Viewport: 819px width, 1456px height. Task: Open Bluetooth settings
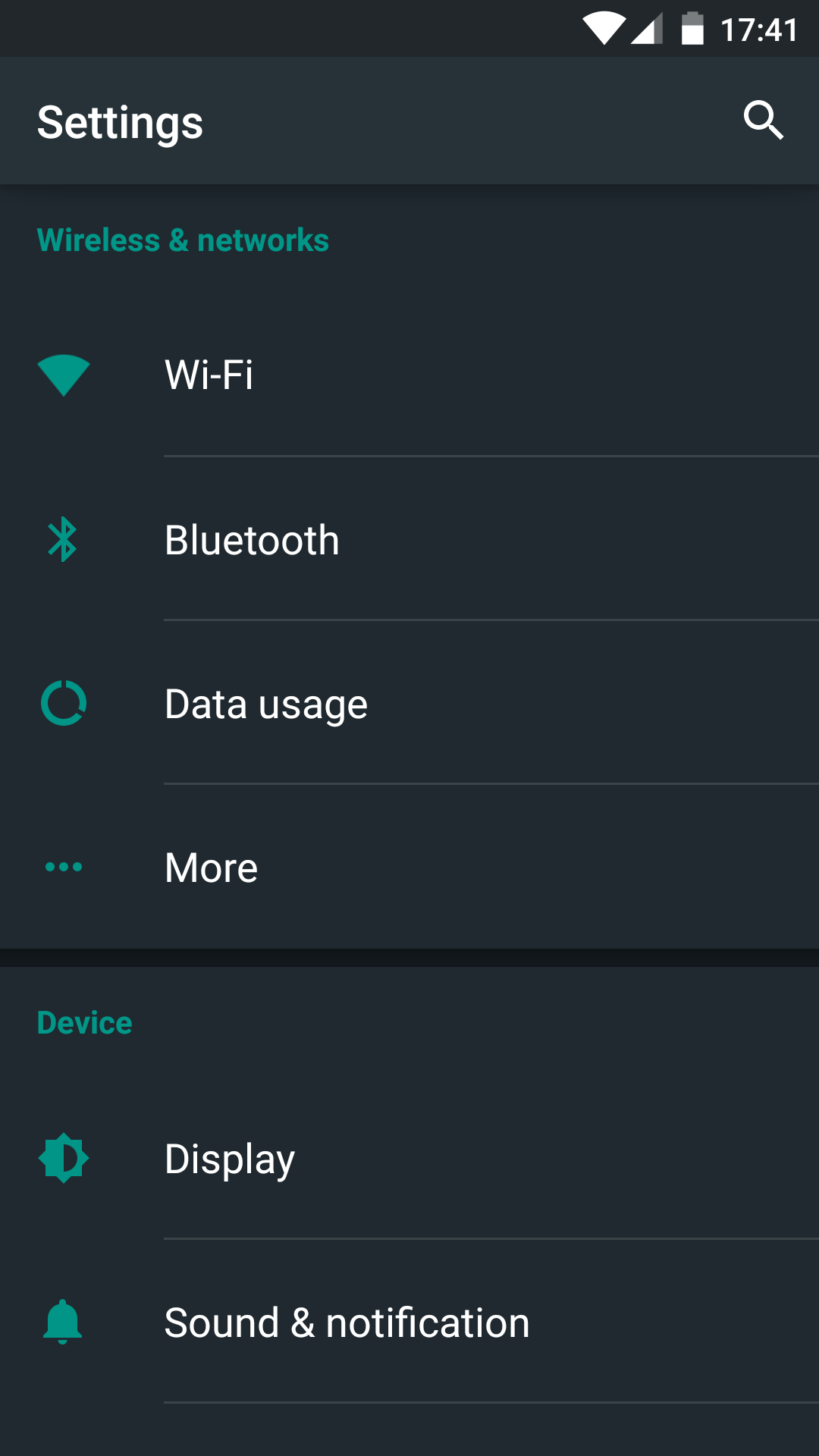tap(409, 540)
